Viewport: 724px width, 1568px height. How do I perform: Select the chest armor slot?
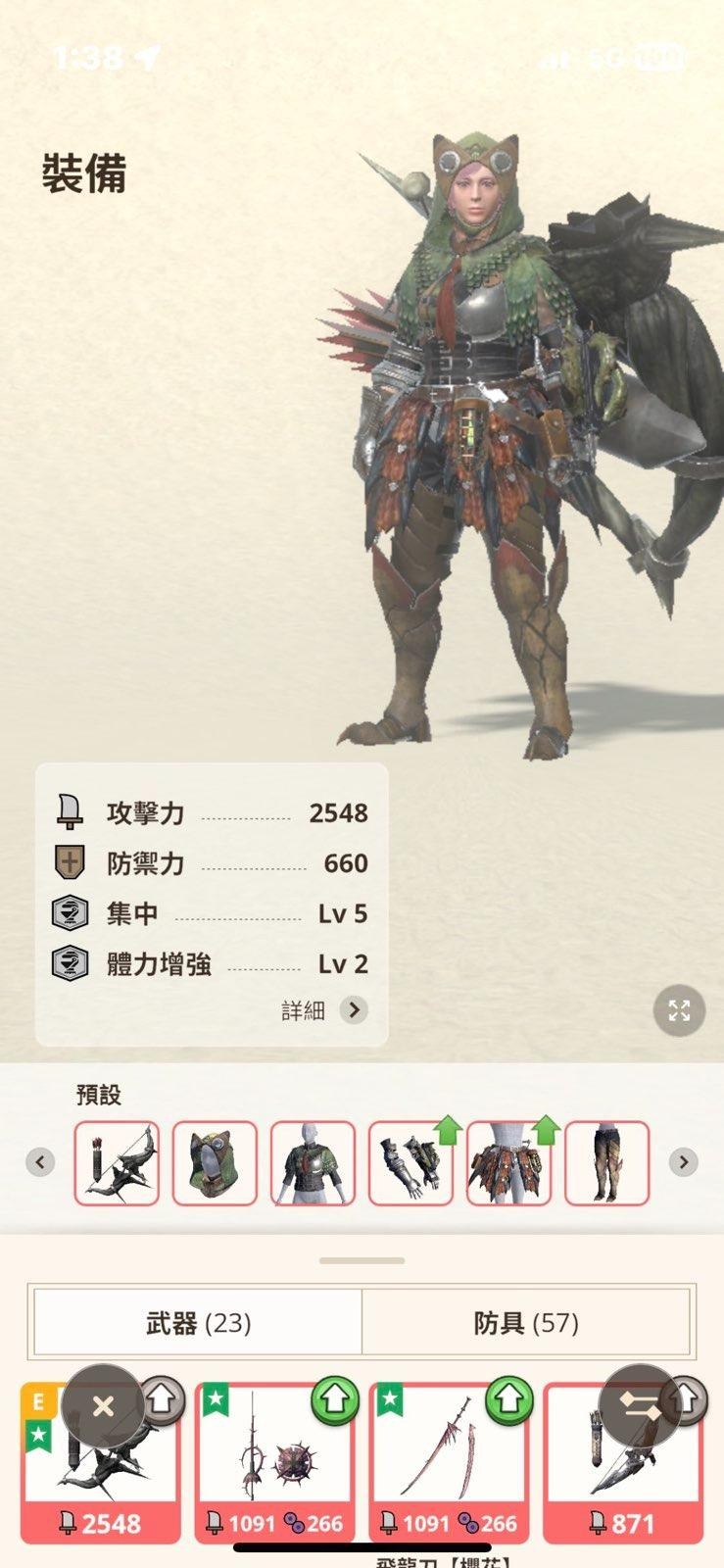click(313, 1163)
